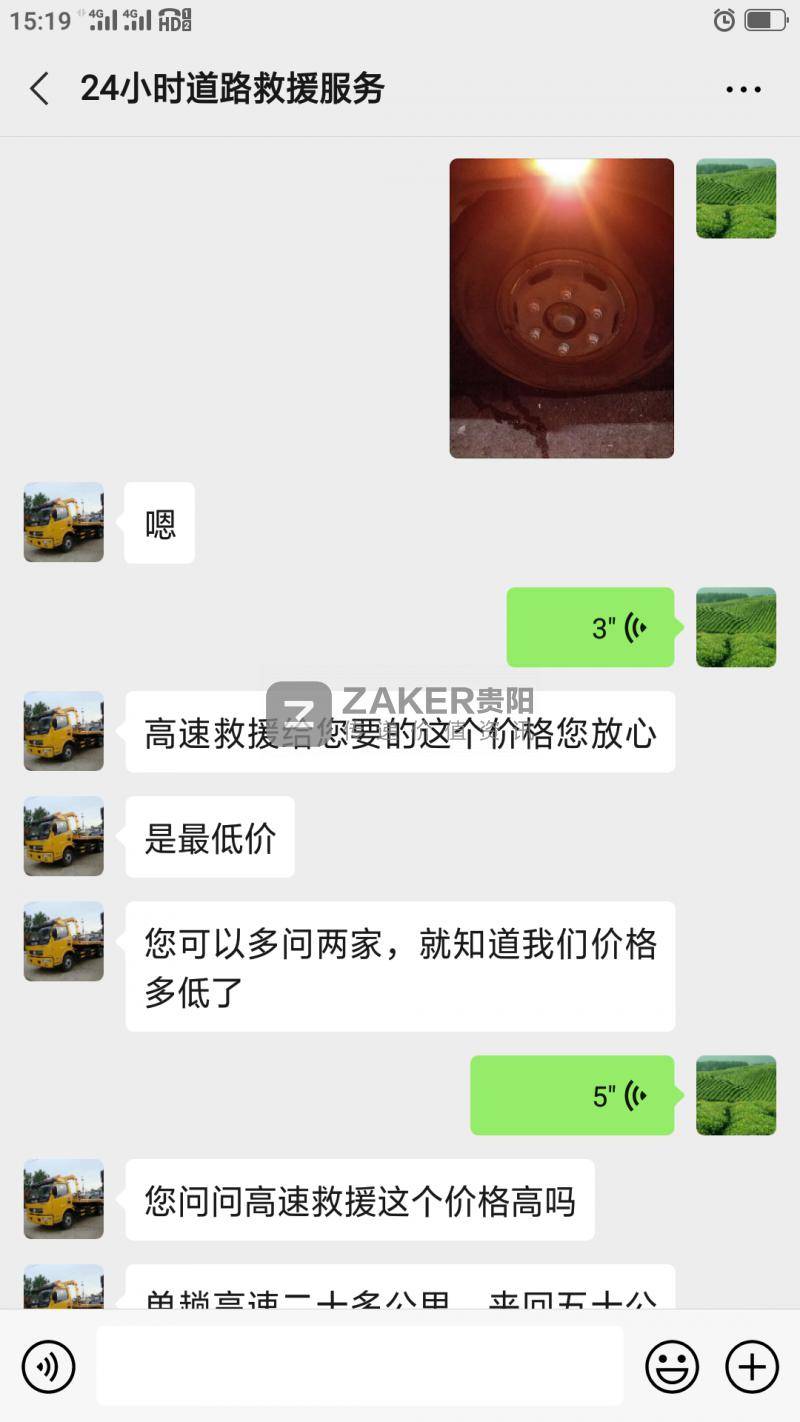Tap the back arrow to exit chat
800x1422 pixels.
[x=38, y=89]
